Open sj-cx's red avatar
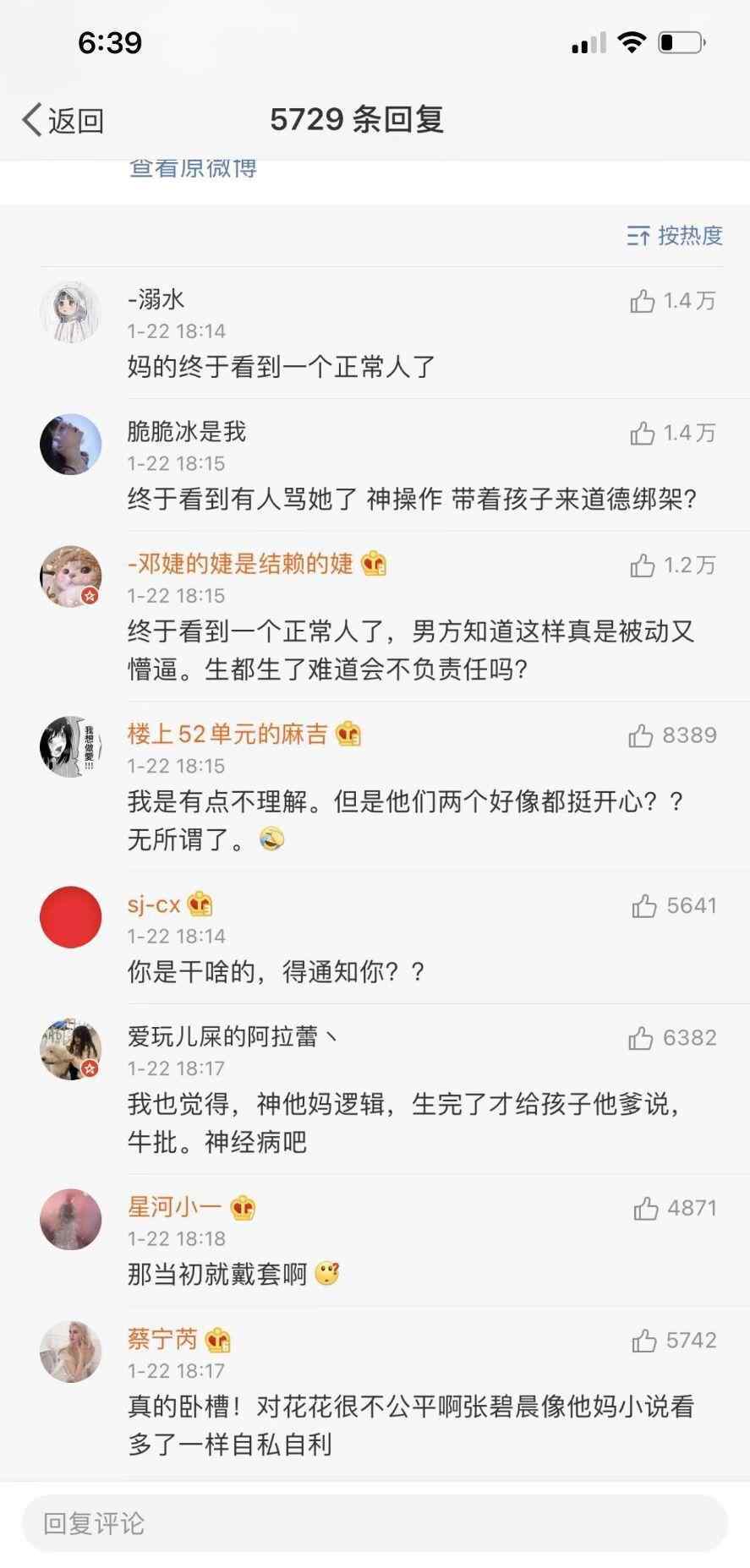This screenshot has height=1568, width=750. [71, 916]
